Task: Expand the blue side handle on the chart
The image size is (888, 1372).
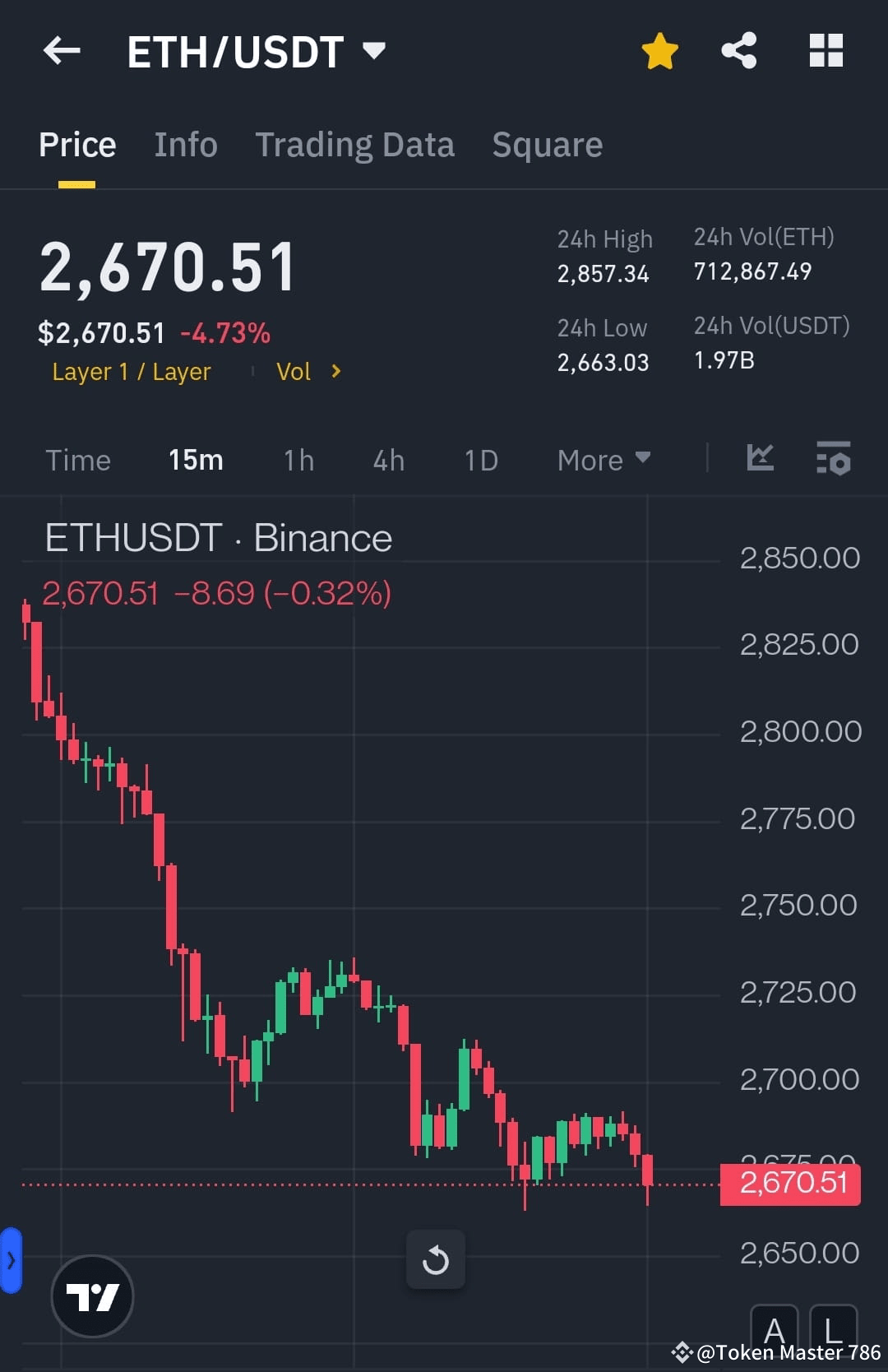Action: coord(10,1259)
